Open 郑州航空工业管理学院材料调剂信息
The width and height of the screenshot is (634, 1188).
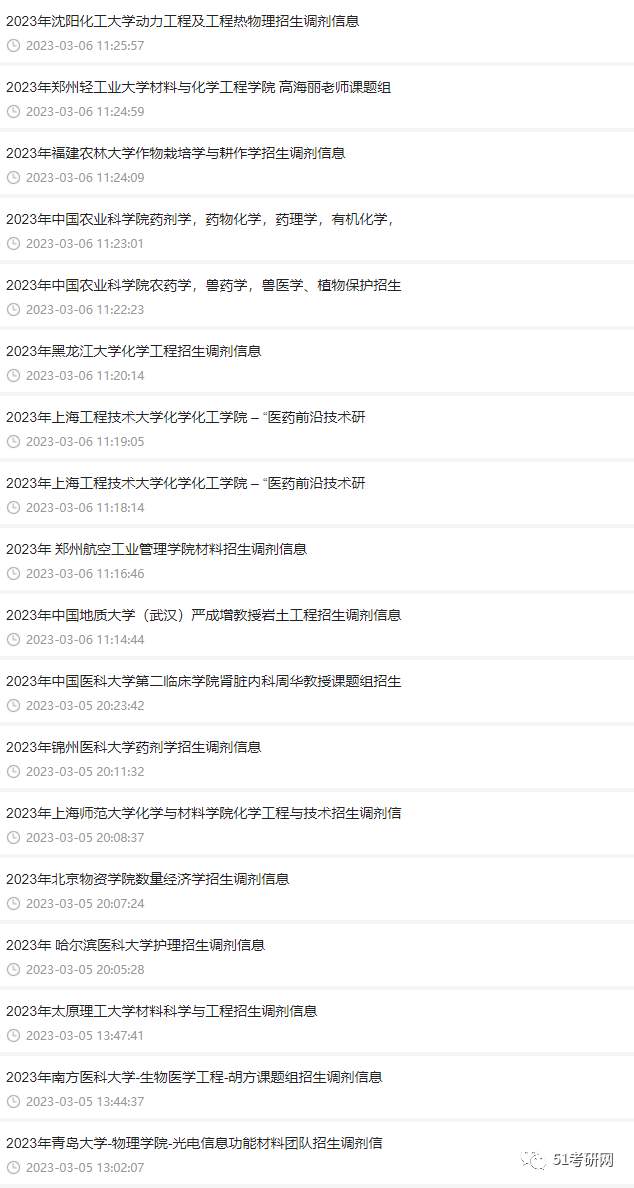157,549
